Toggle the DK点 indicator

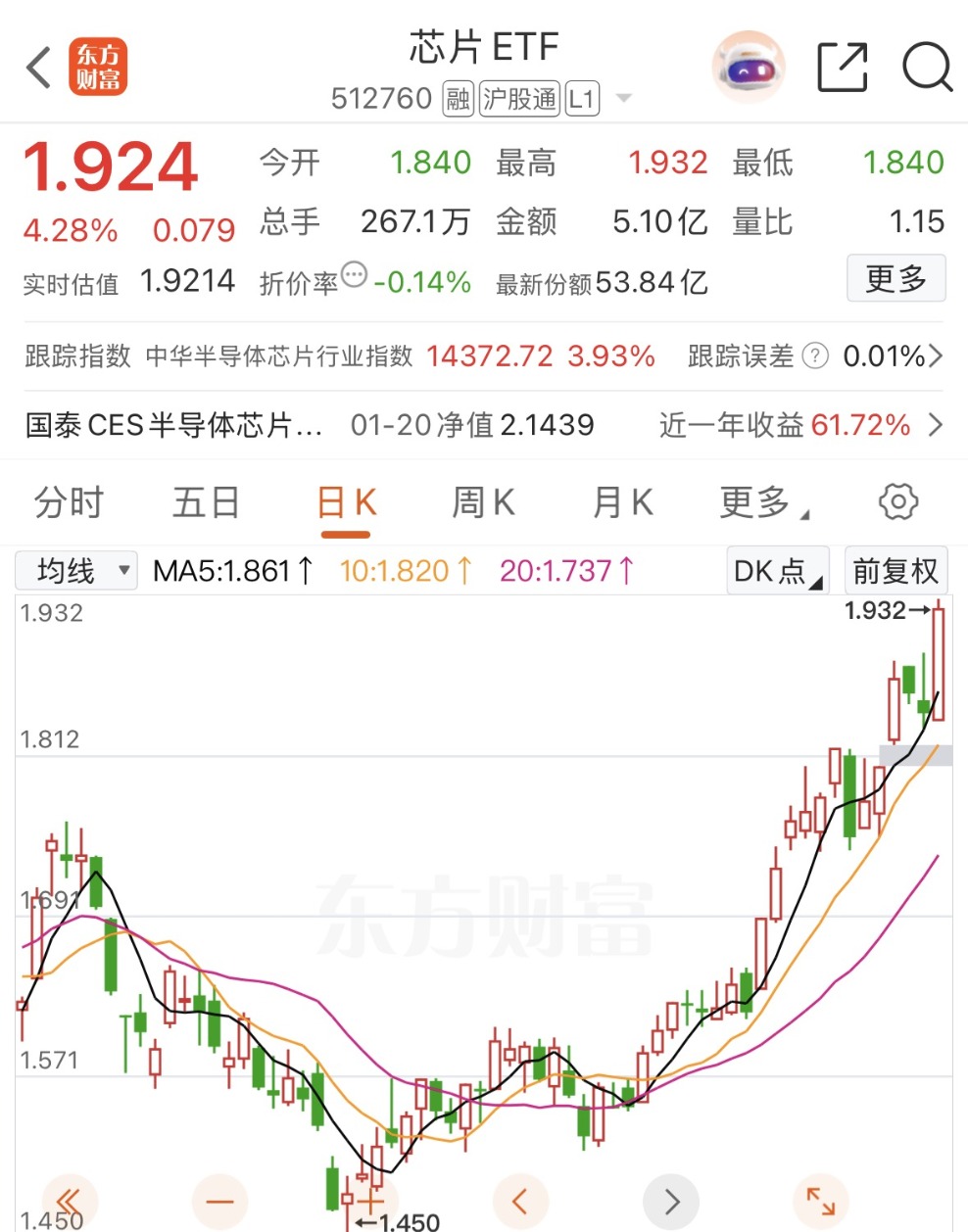(x=779, y=571)
